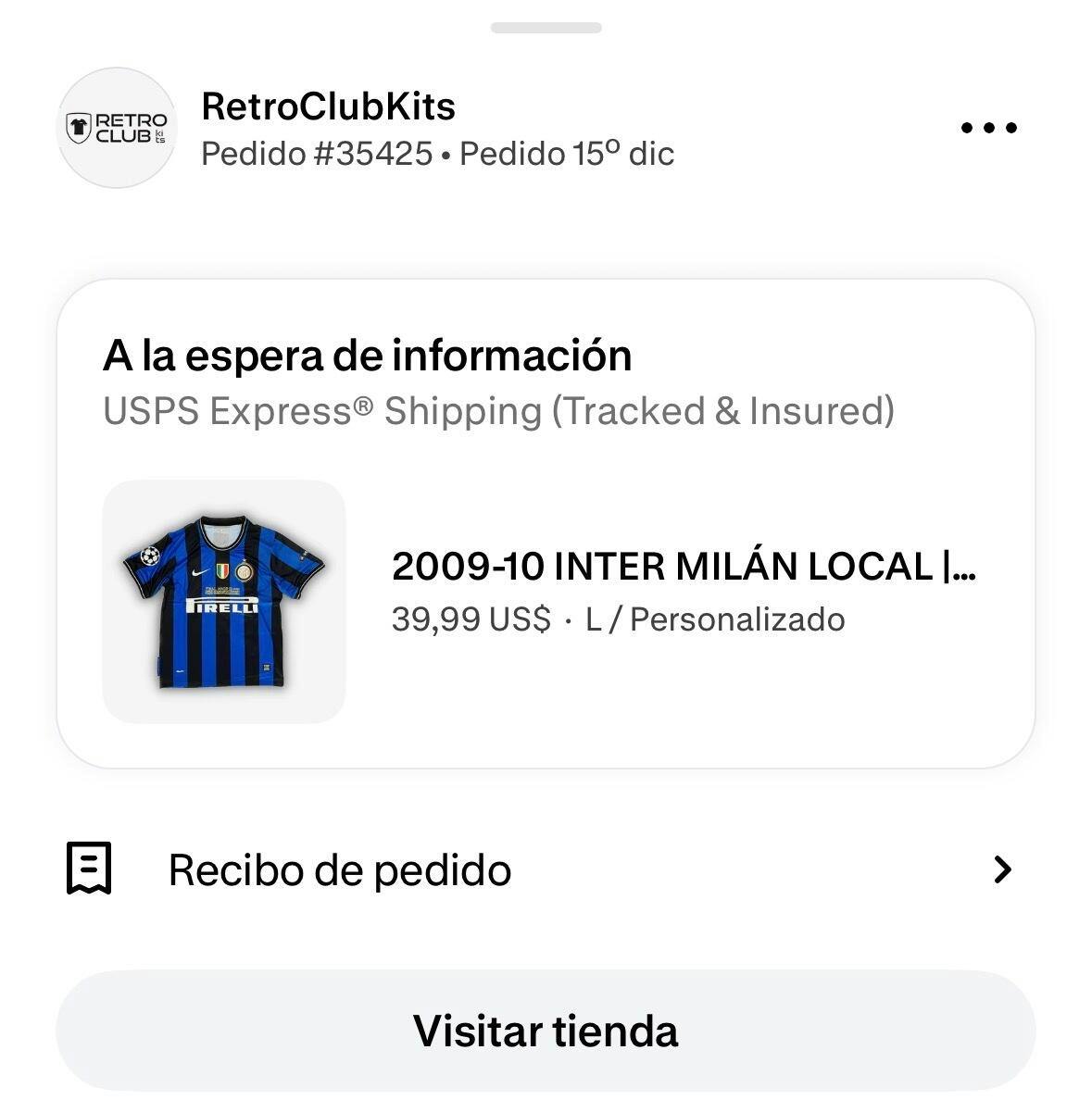This screenshot has width=1092, height=1100.
Task: Open the three-dot overflow menu
Action: (988, 128)
